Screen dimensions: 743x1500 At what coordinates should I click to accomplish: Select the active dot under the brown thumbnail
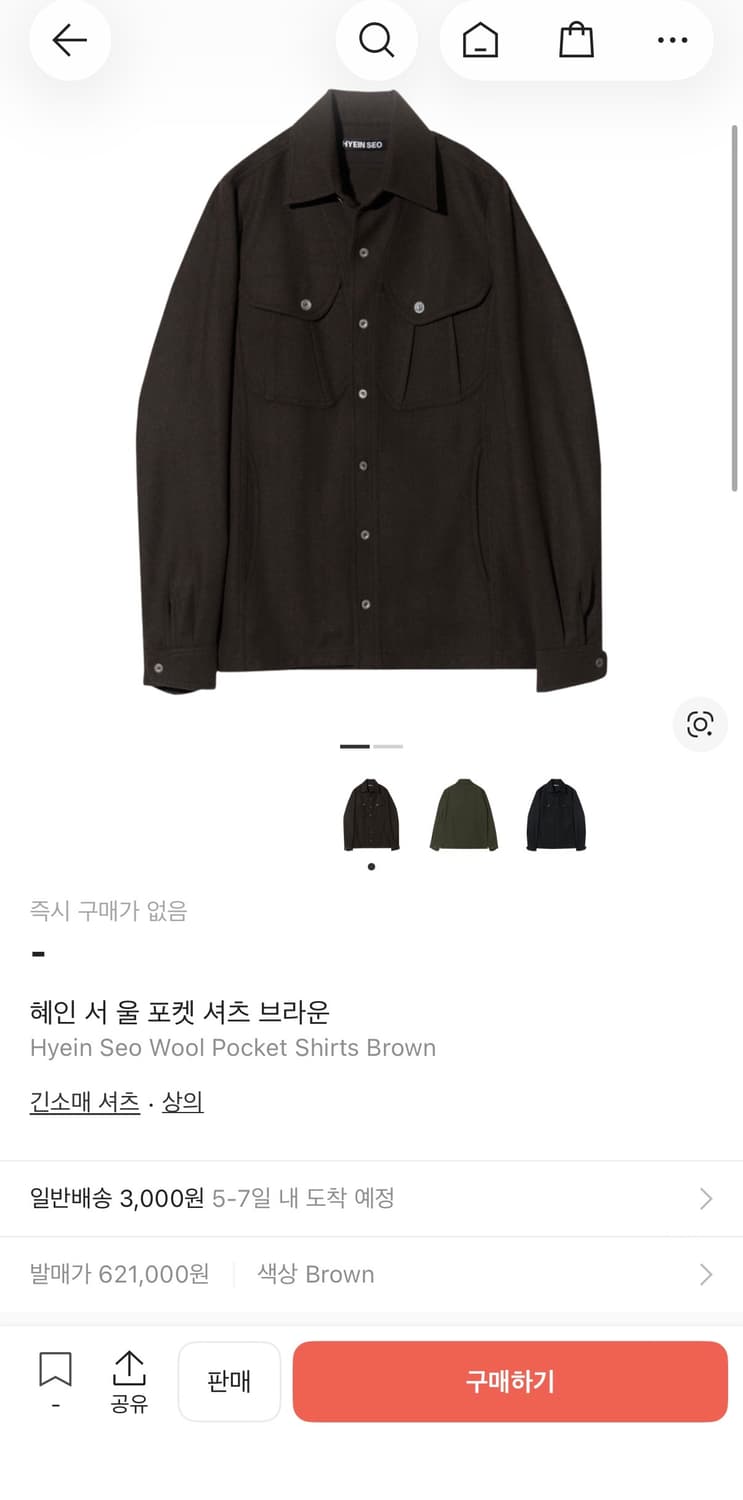[371, 866]
